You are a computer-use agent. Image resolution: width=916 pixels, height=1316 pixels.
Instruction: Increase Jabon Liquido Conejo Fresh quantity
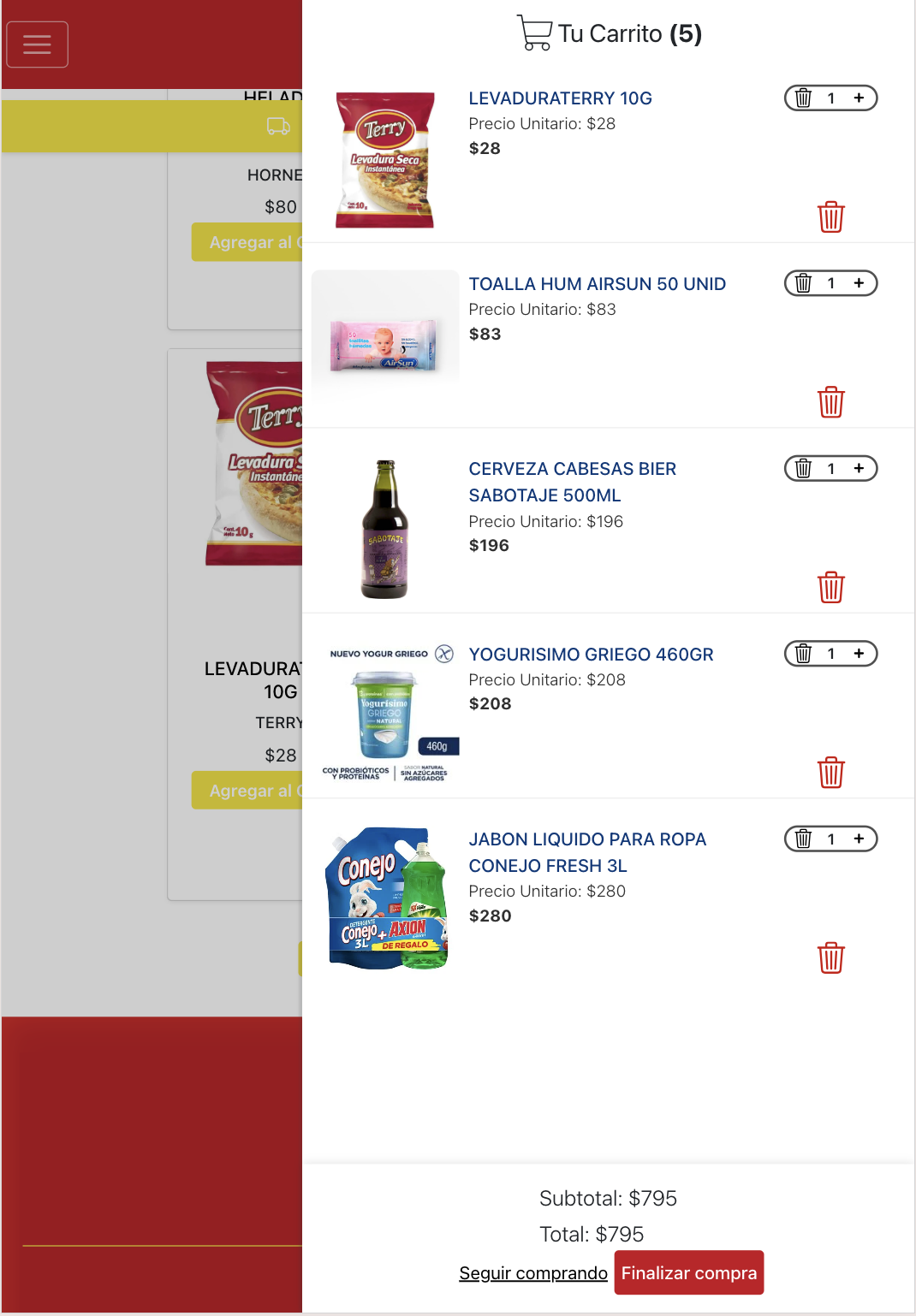859,839
